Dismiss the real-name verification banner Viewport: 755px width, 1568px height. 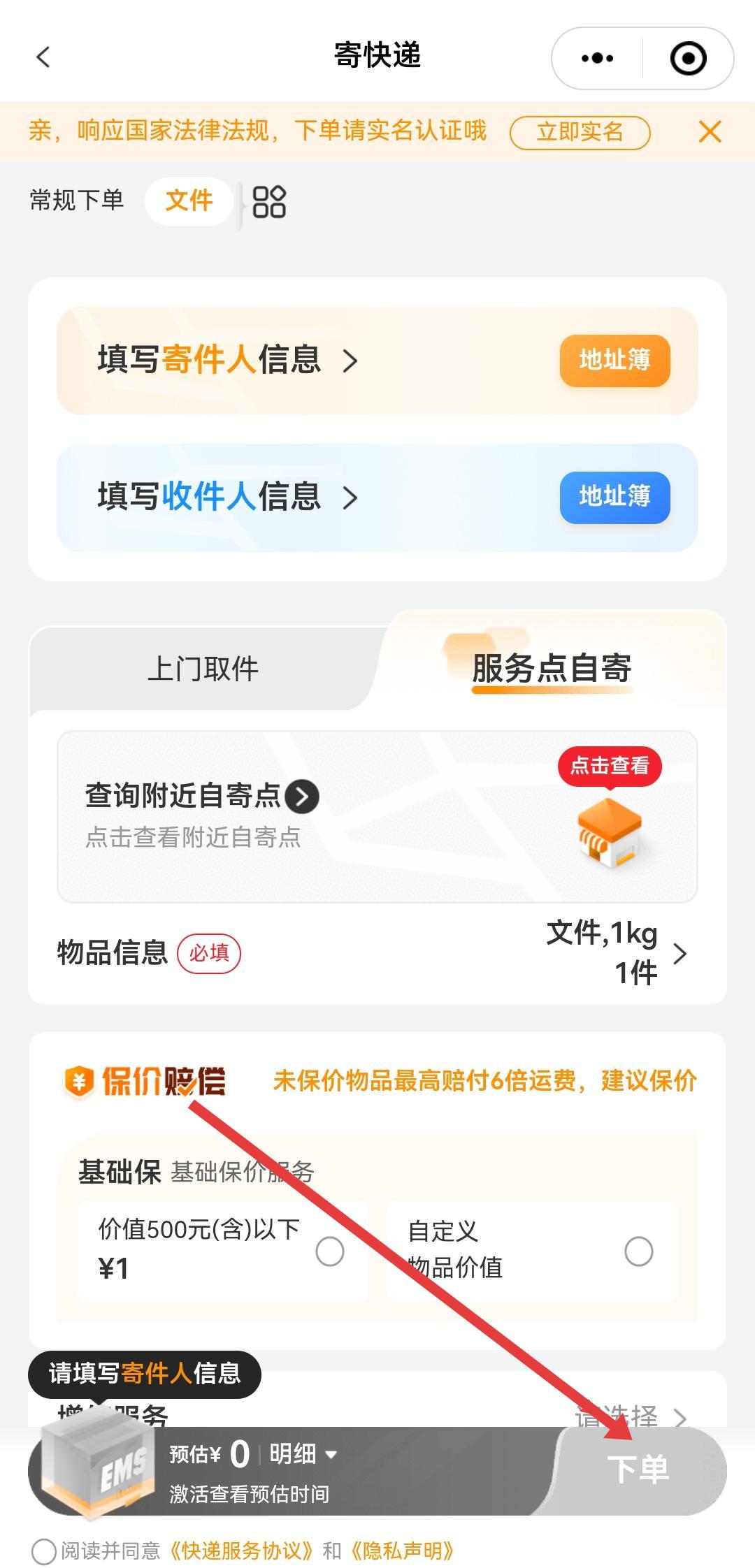[x=710, y=131]
